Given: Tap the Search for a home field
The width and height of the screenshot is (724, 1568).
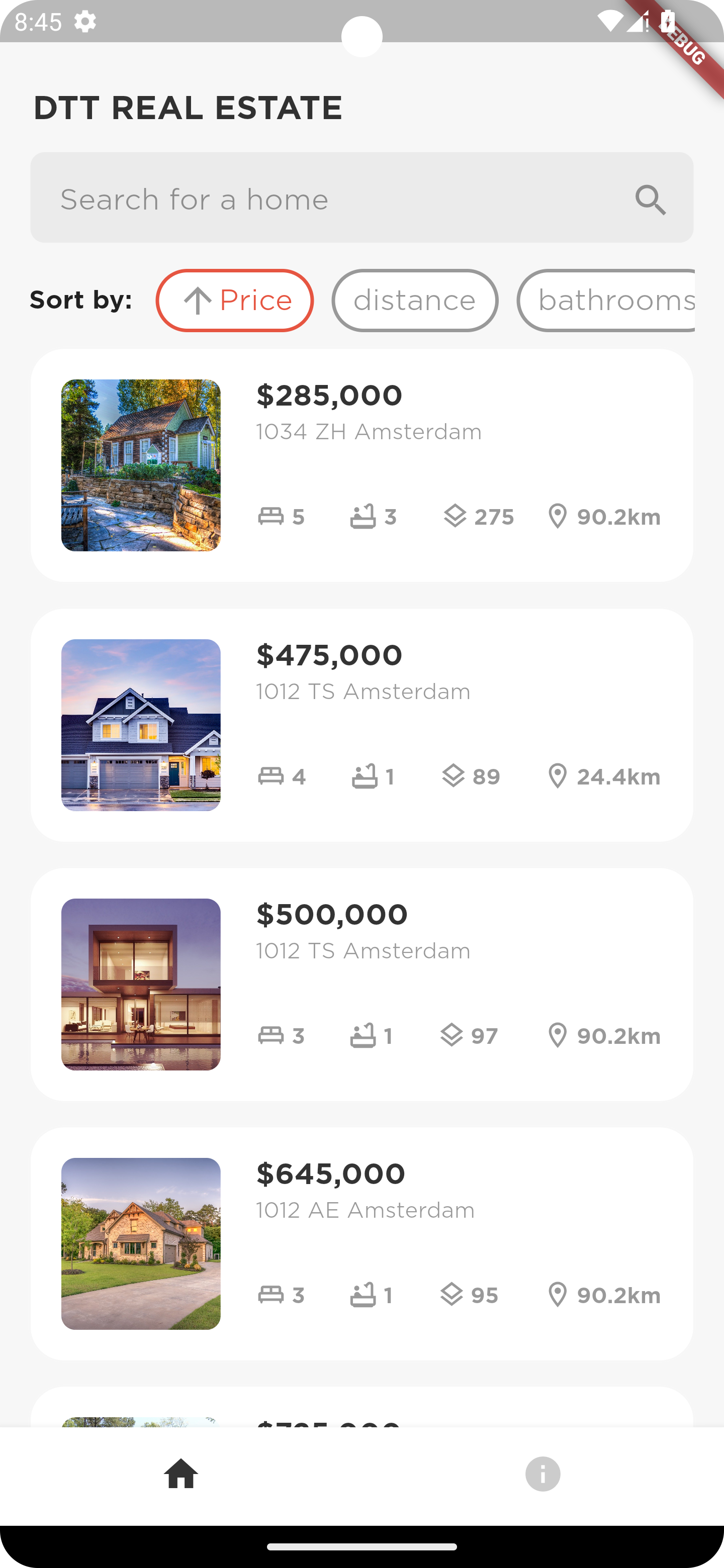Looking at the screenshot, I should click(329, 199).
